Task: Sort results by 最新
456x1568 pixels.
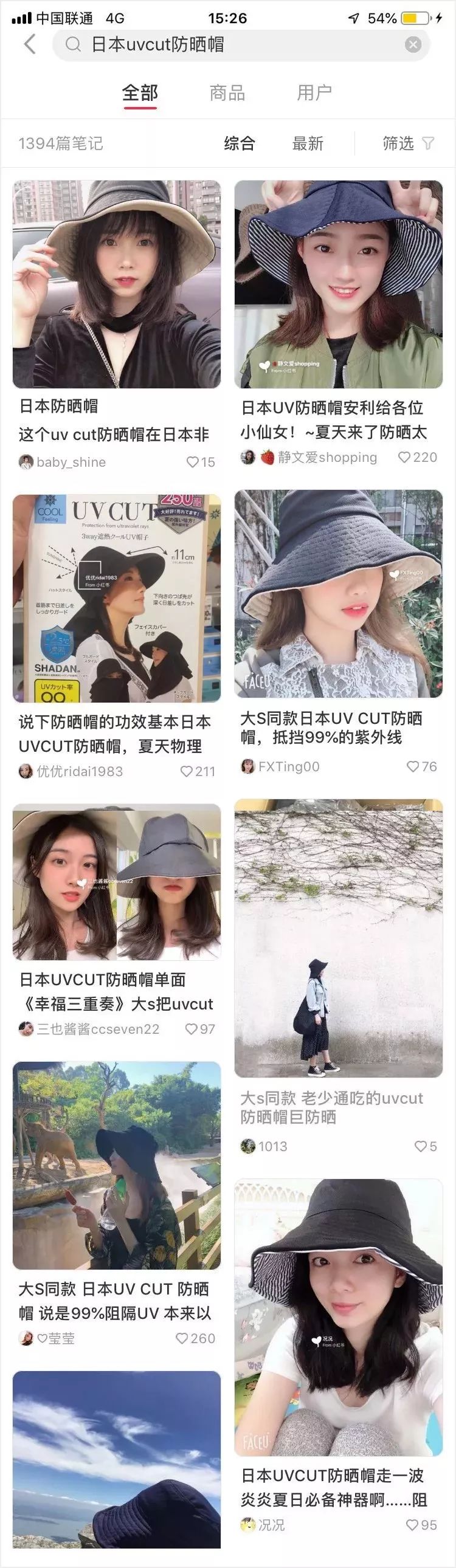Action: pos(308,143)
